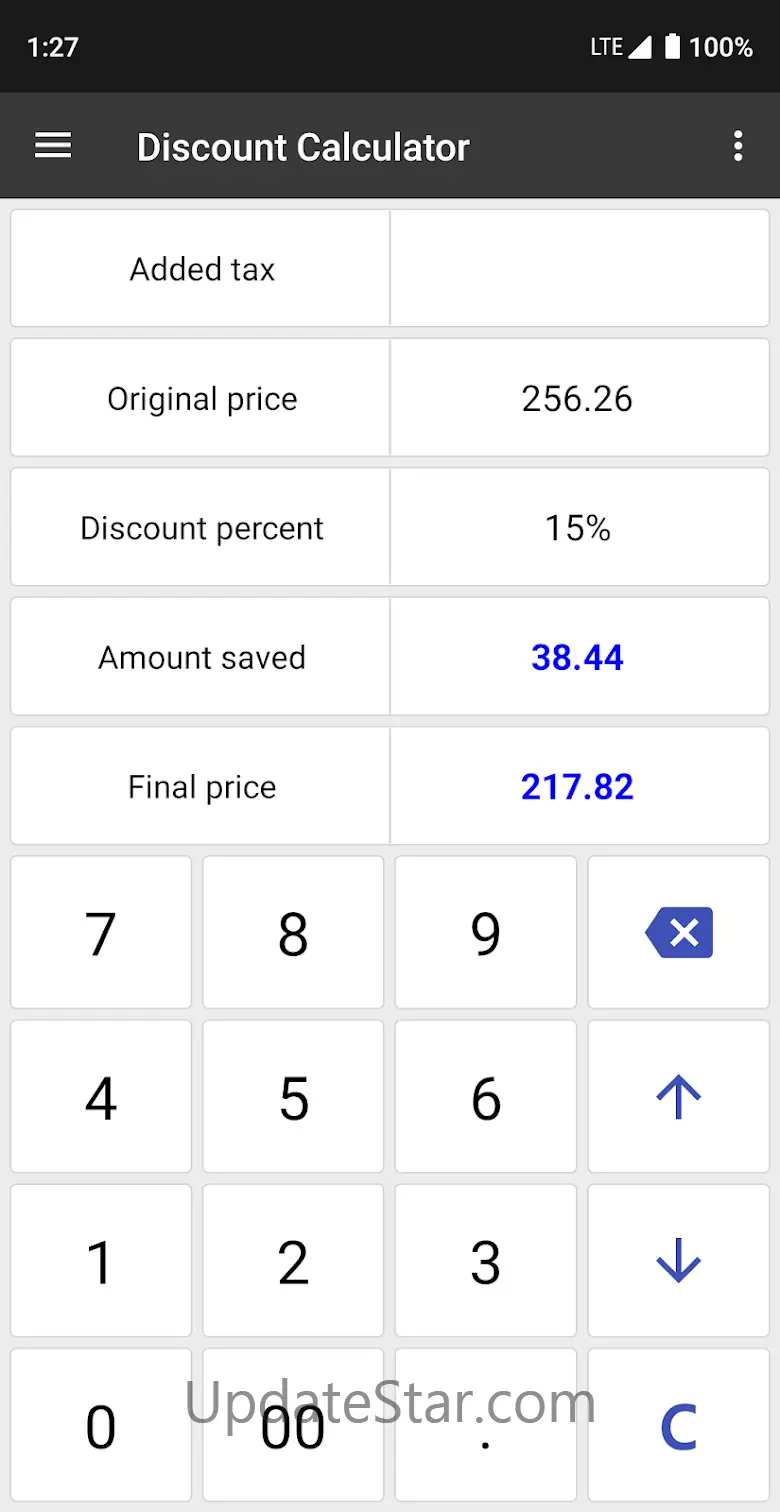Edit the Discount percent field showing 15%

click(579, 527)
